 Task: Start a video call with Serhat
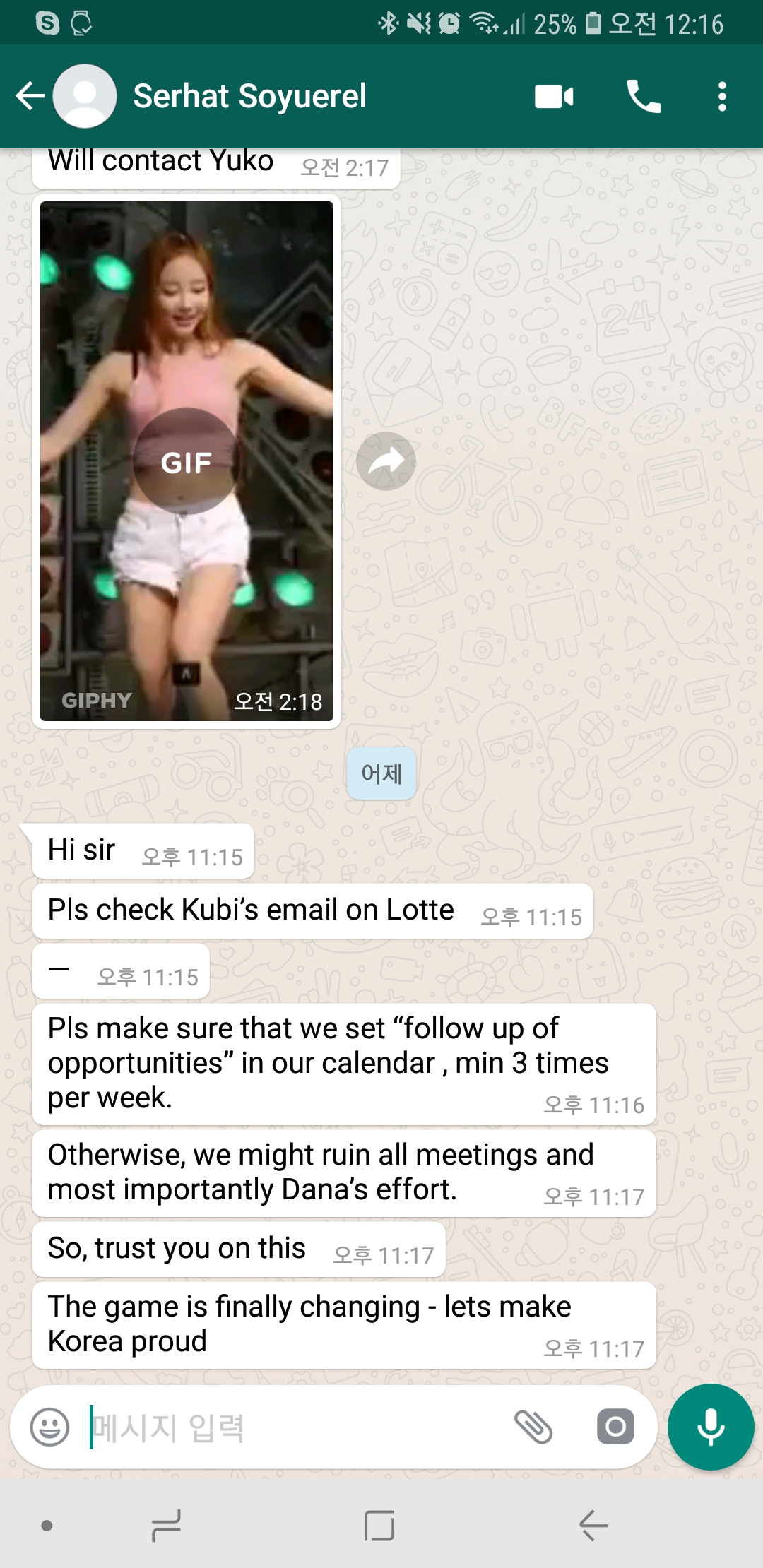554,97
